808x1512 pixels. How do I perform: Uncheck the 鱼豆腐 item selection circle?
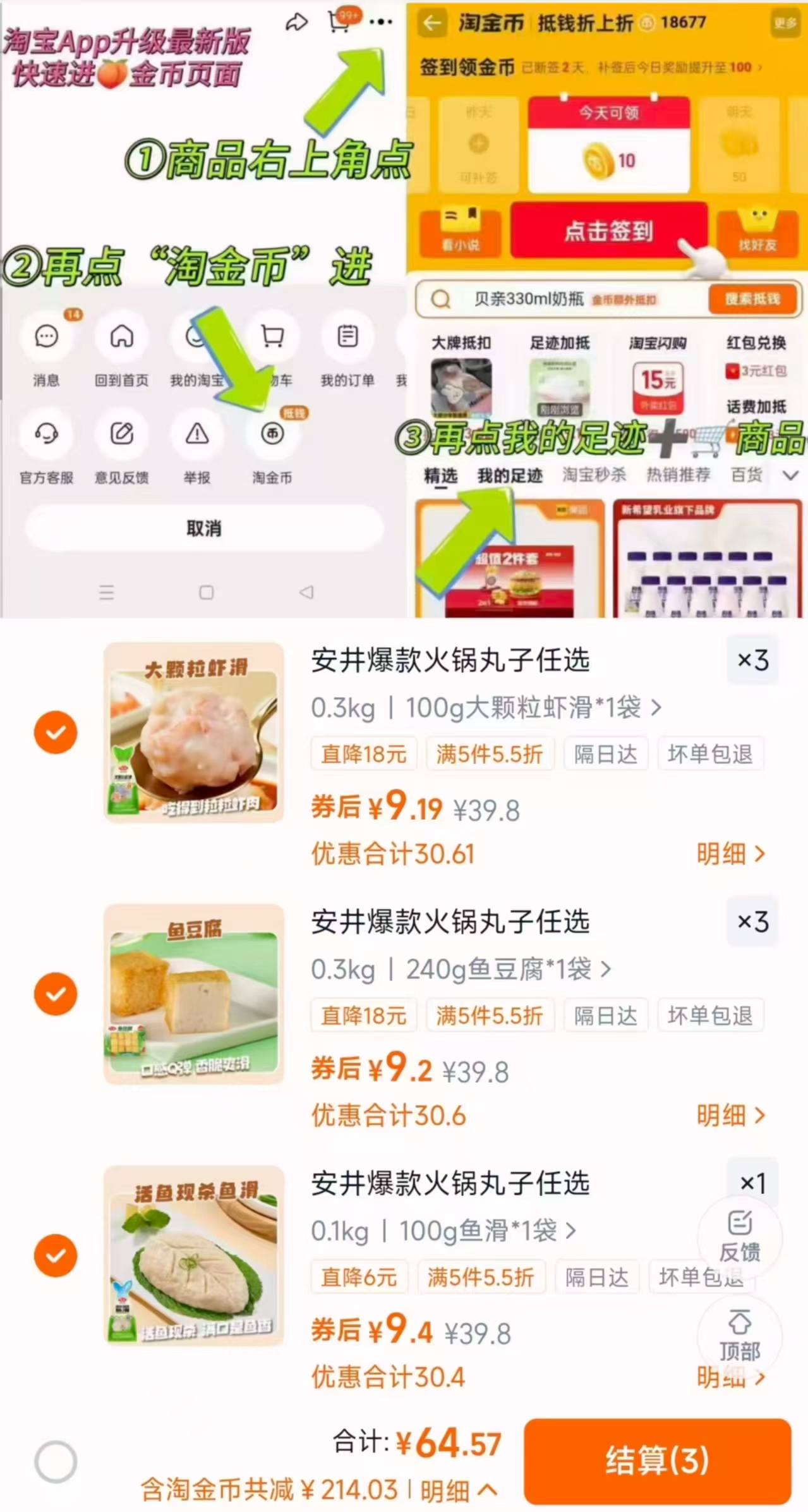pos(56,993)
